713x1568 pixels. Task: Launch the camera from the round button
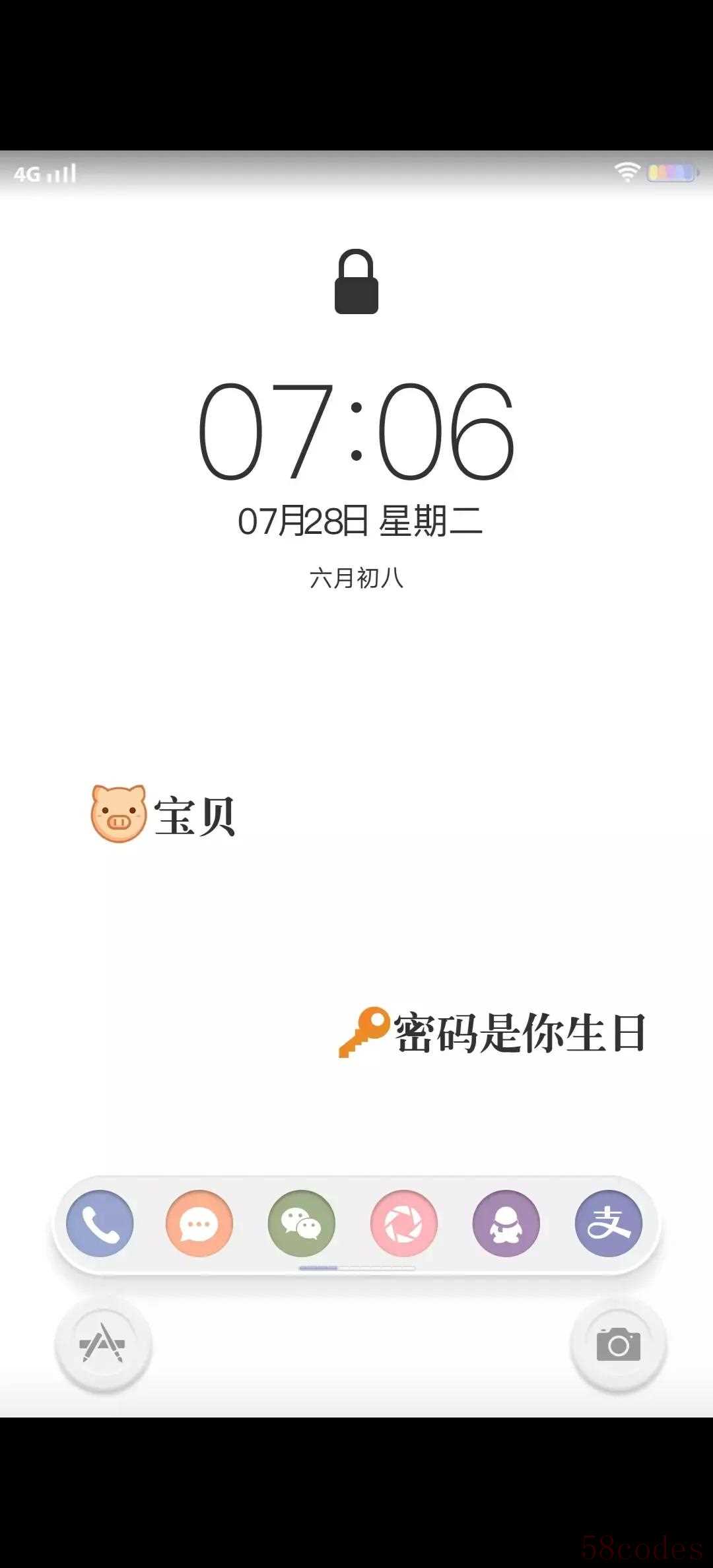tap(618, 1344)
